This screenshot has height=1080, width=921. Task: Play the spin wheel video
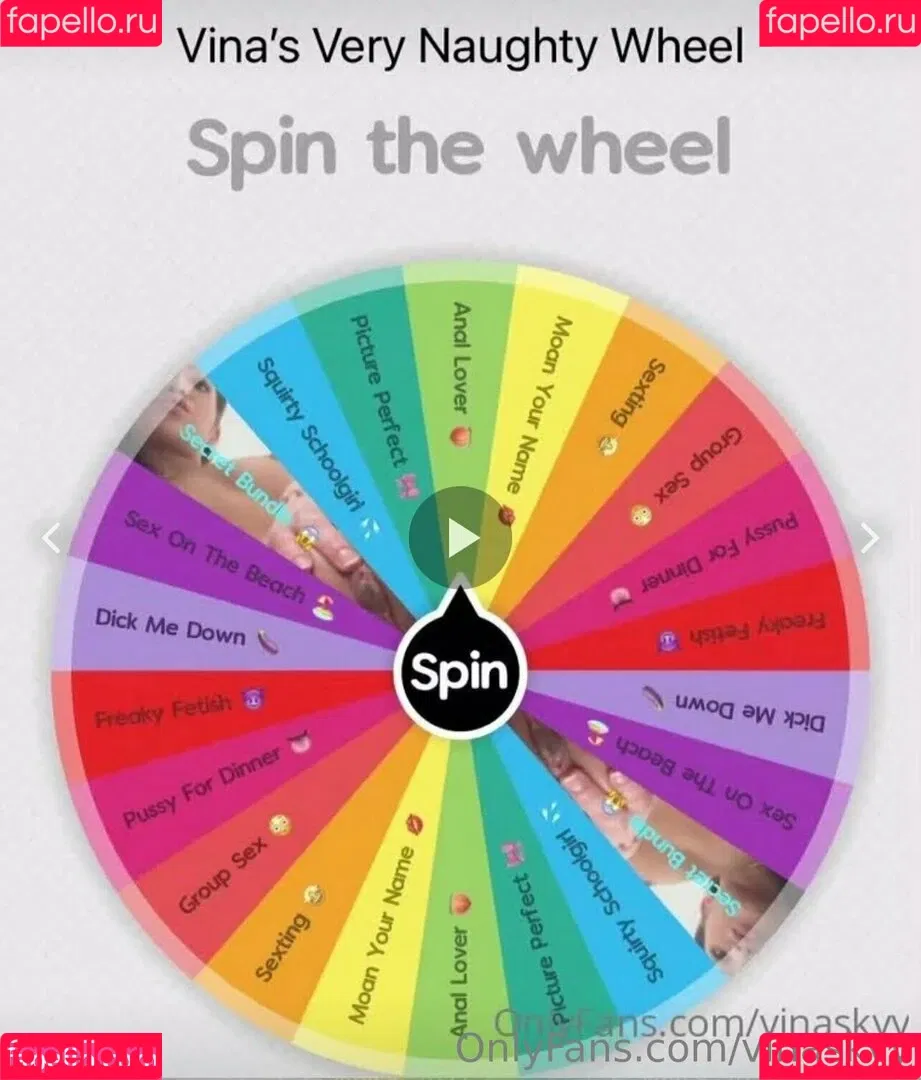click(x=460, y=538)
